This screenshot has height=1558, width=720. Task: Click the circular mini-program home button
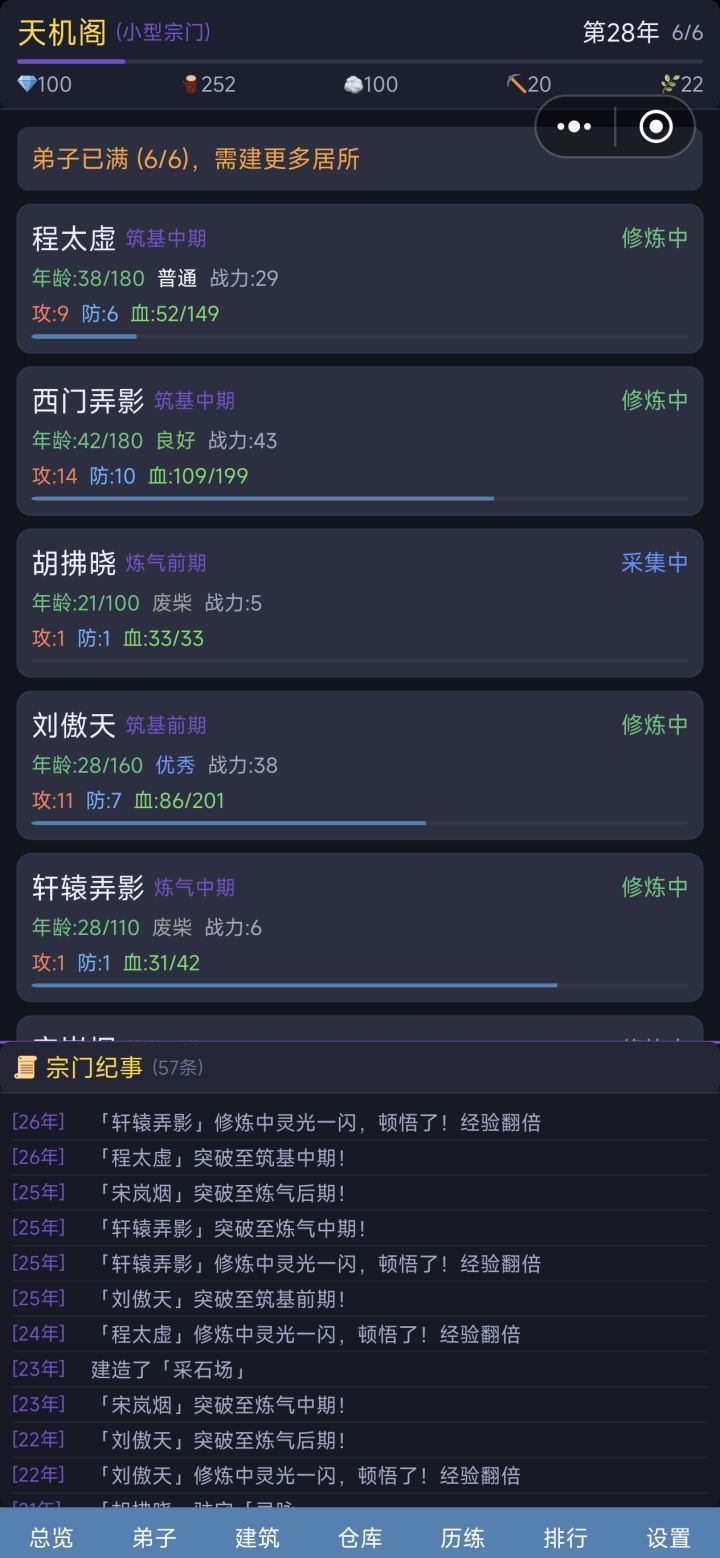[x=654, y=126]
